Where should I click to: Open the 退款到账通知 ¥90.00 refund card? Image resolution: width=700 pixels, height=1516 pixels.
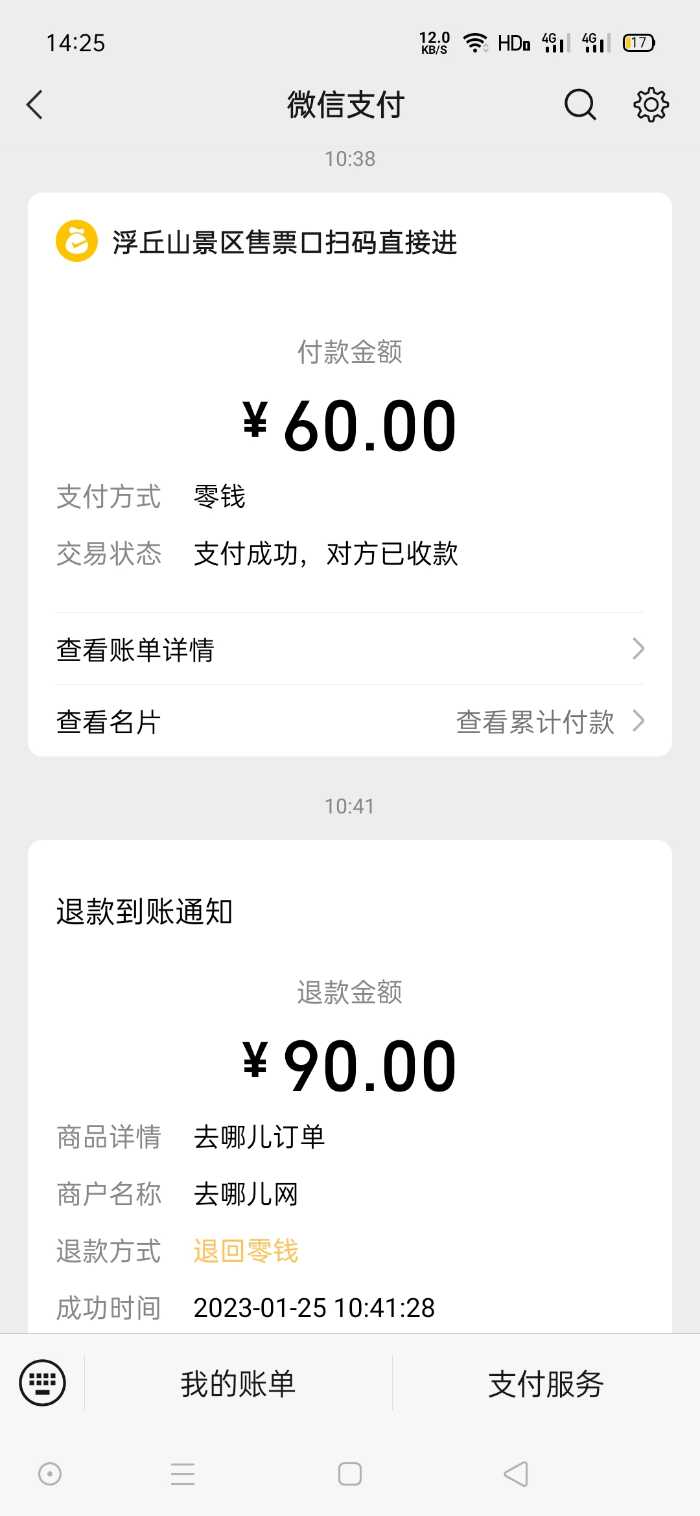click(350, 1085)
